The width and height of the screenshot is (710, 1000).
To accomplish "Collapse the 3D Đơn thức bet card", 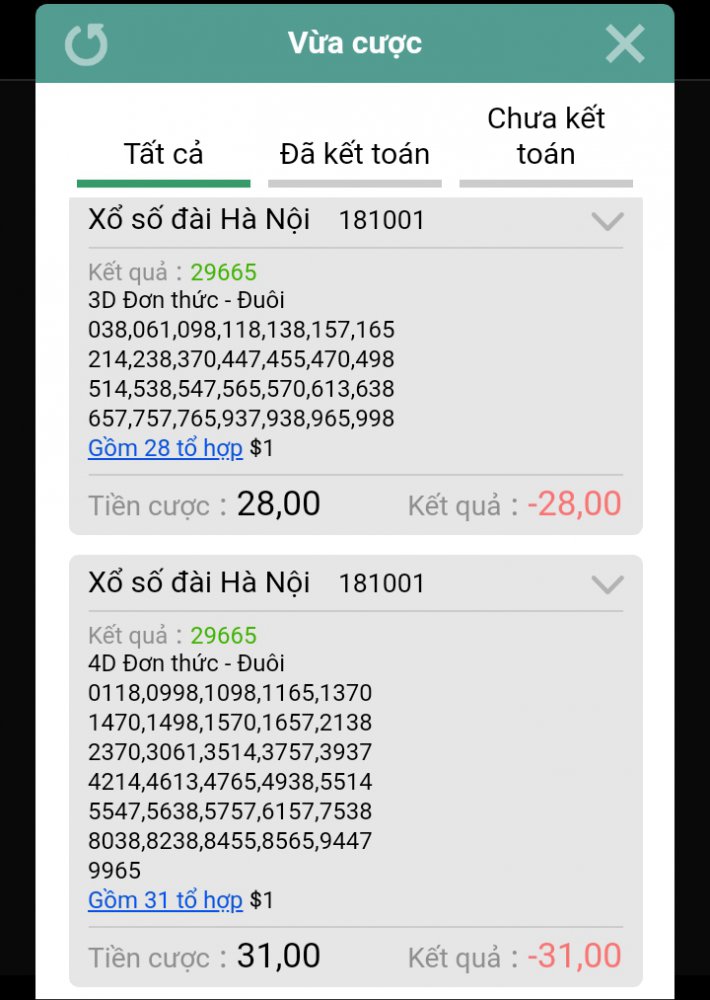I will [607, 221].
